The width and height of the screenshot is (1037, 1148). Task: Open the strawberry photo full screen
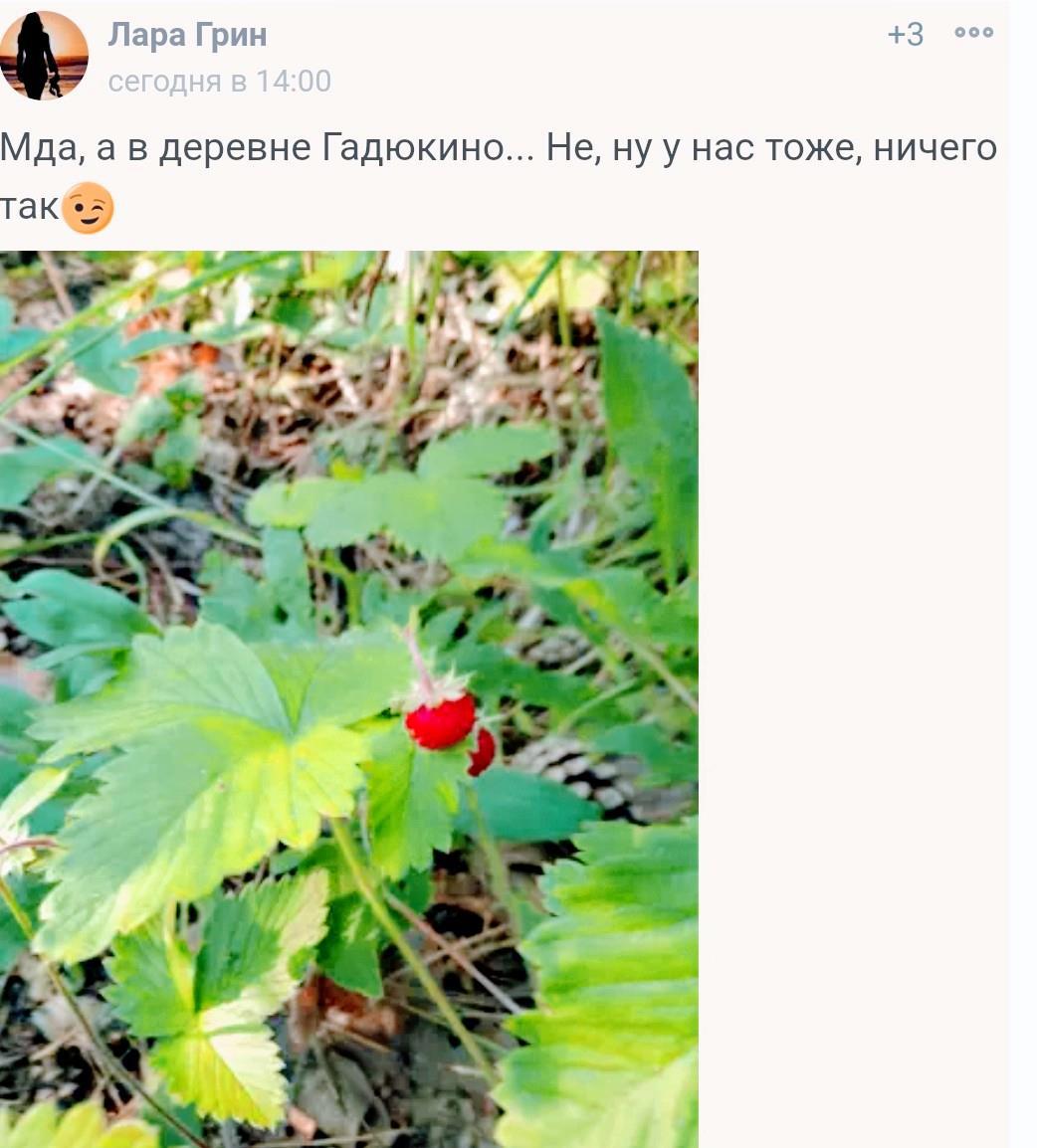(348, 698)
